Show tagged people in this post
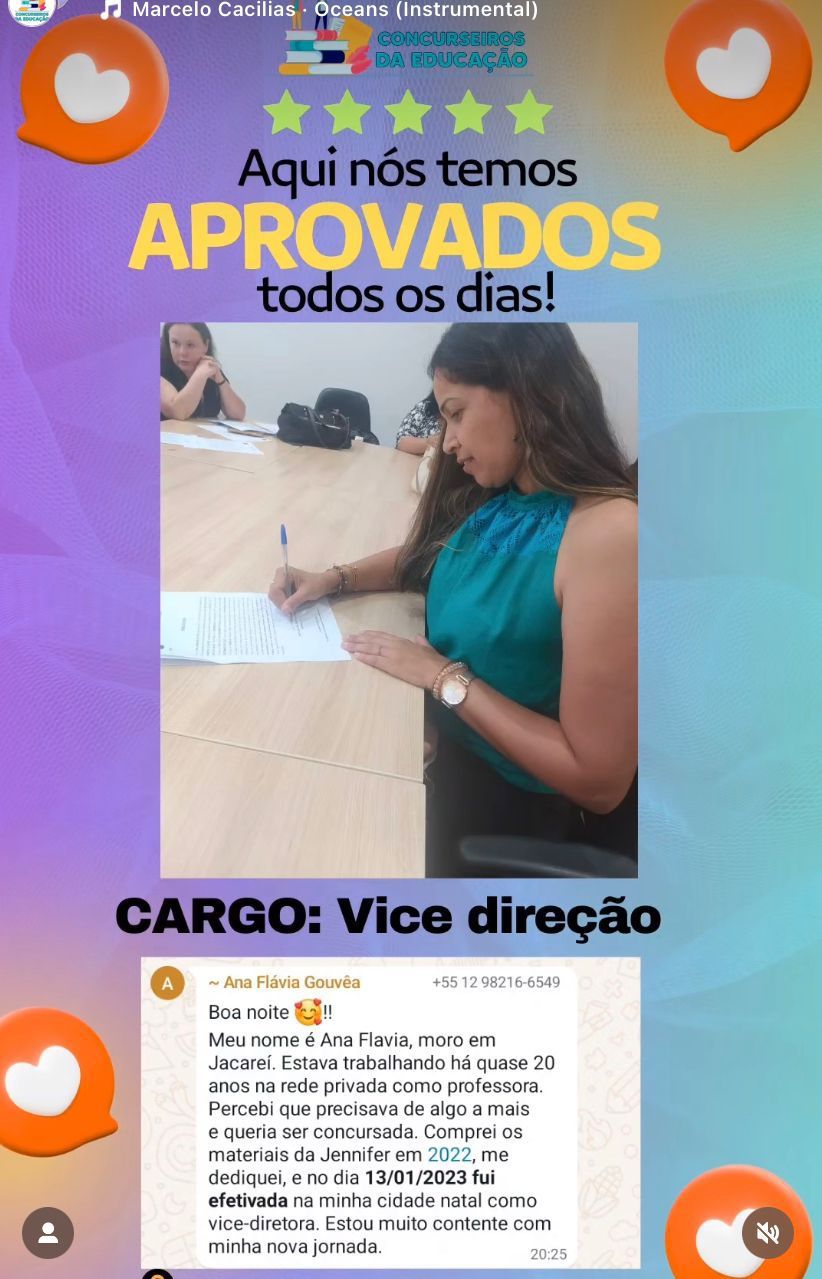 [x=48, y=1232]
